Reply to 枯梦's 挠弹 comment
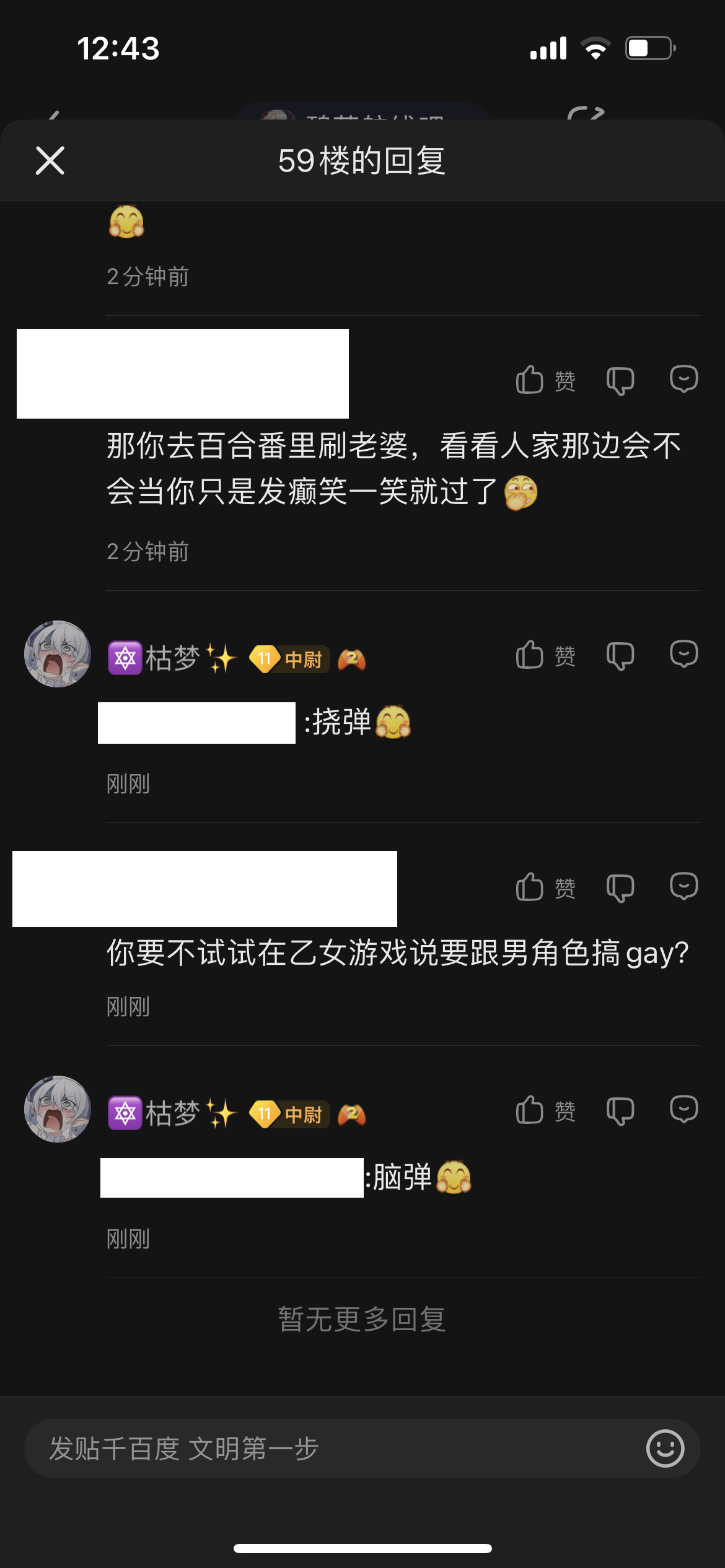725x1568 pixels. pos(683,654)
